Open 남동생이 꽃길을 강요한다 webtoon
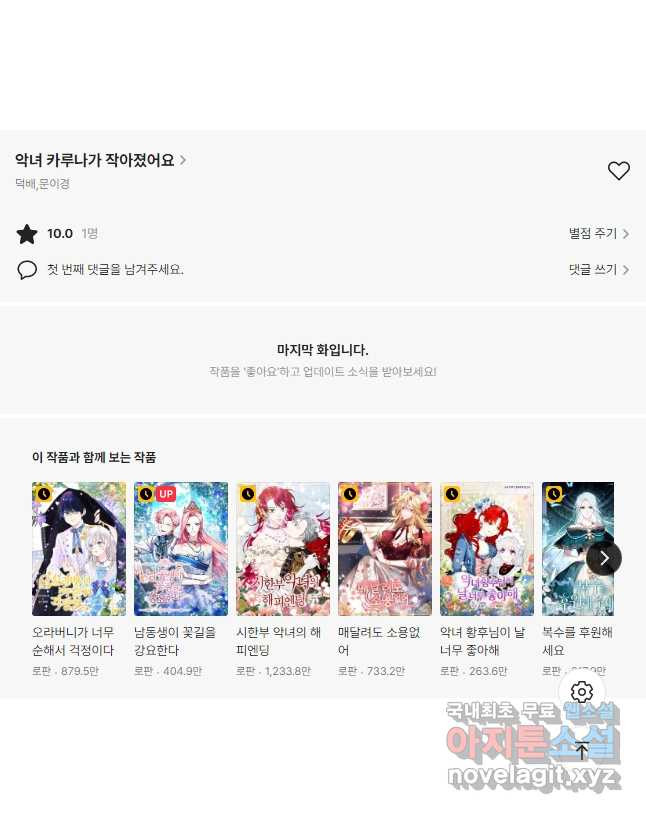 [x=181, y=549]
